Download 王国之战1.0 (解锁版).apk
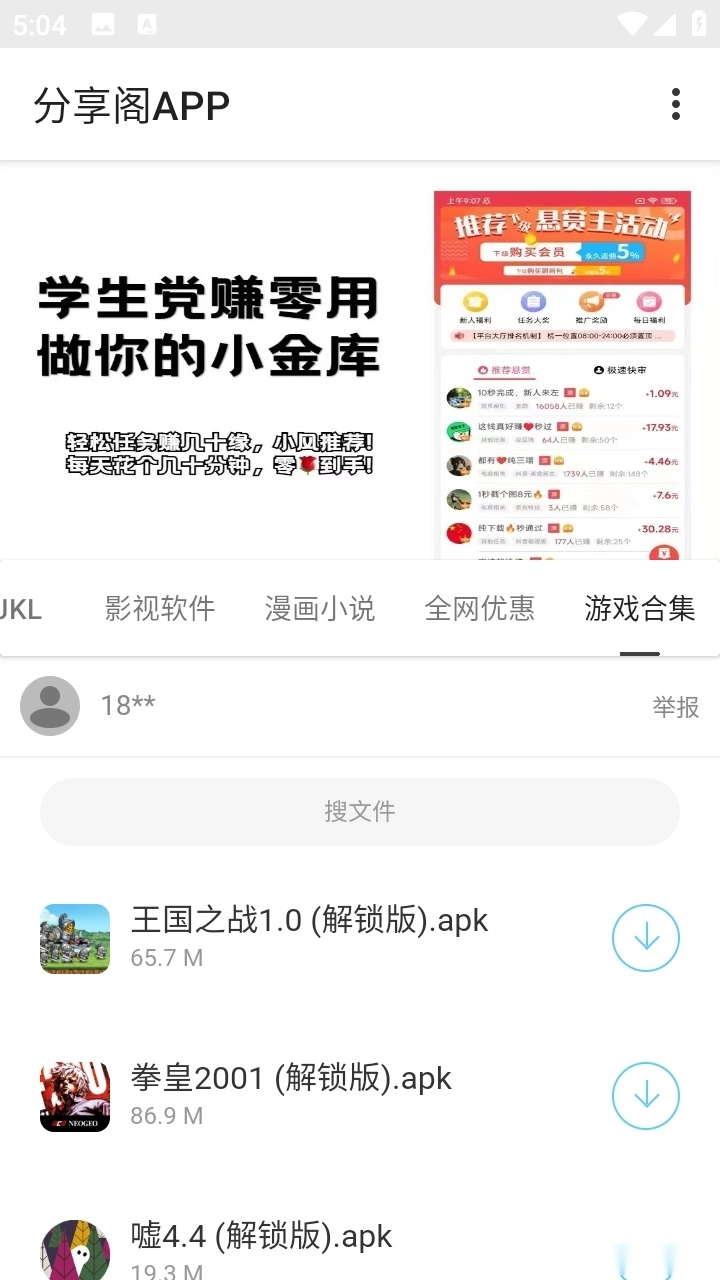Viewport: 720px width, 1280px height. 645,938
